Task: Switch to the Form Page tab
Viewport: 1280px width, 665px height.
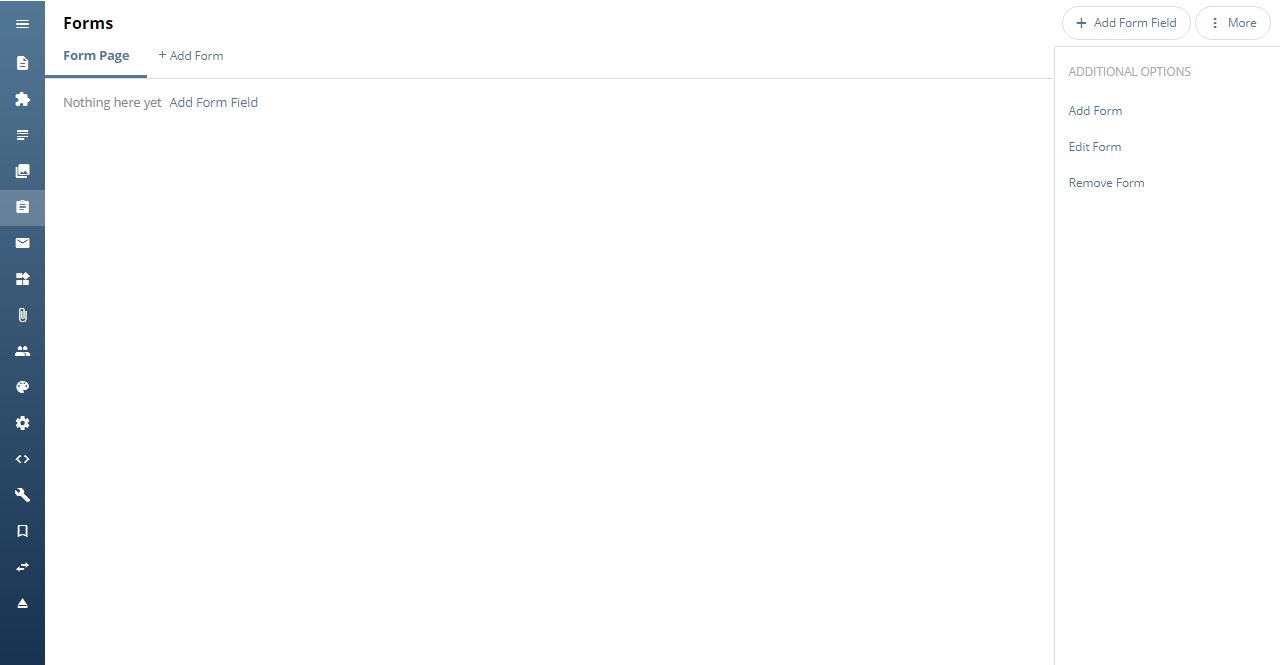Action: [96, 56]
